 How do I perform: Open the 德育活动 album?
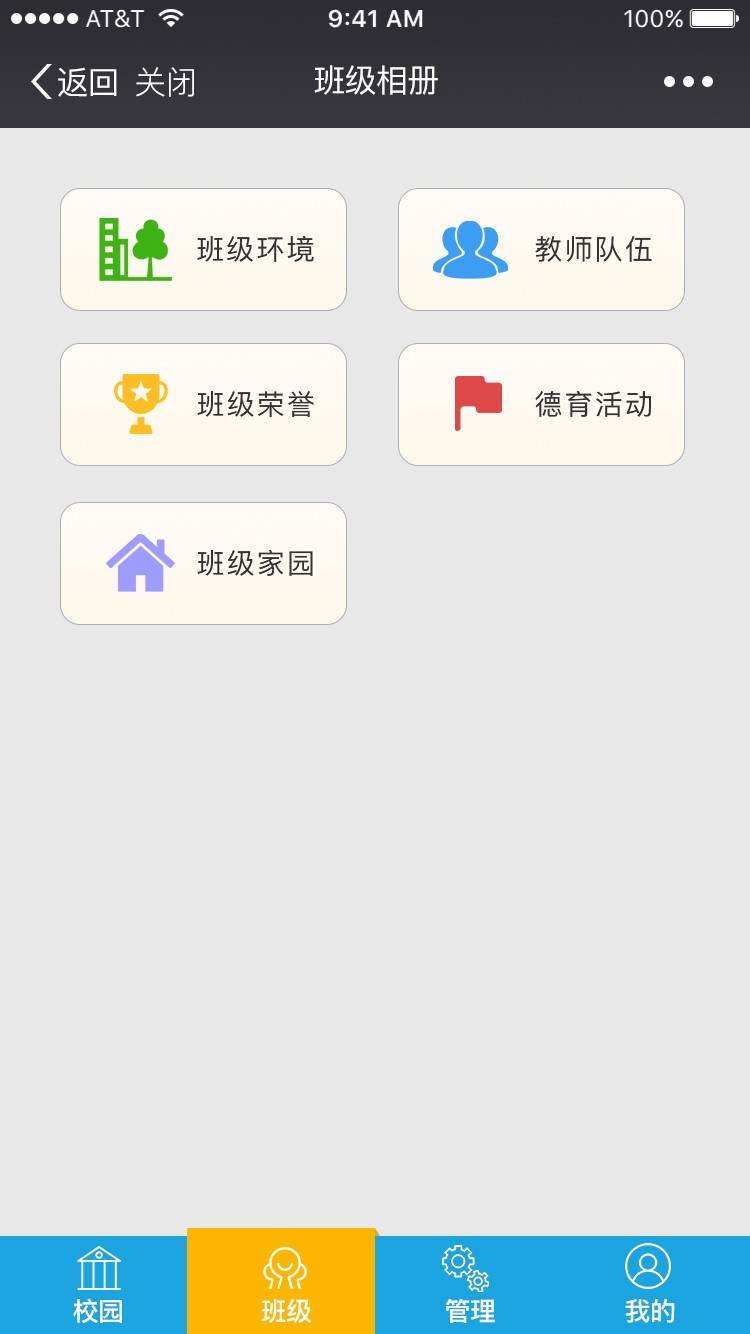pyautogui.click(x=541, y=404)
